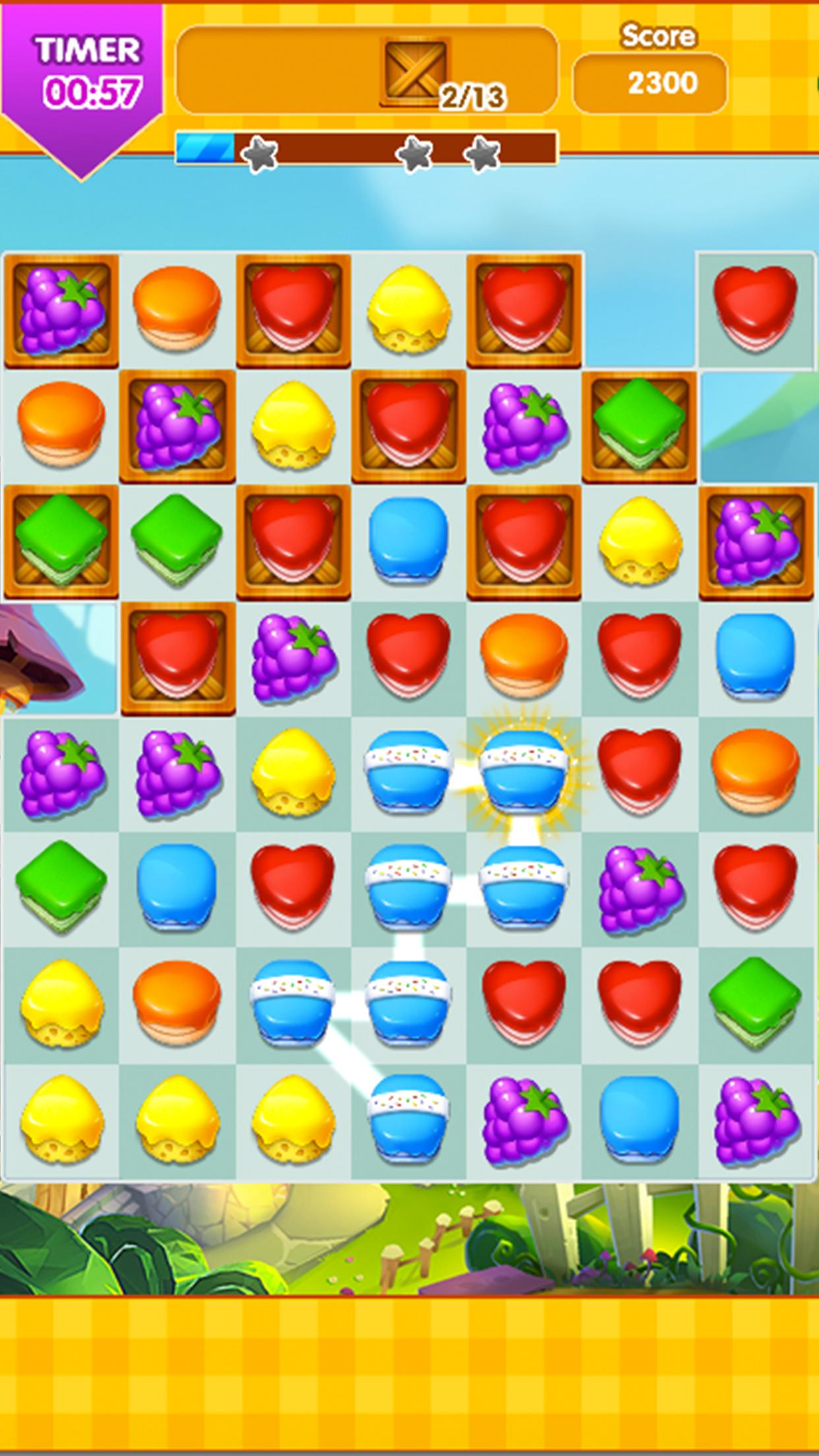The height and width of the screenshot is (1456, 819).
Task: Select the orange candy between two uncrated hearts
Action: tap(524, 655)
